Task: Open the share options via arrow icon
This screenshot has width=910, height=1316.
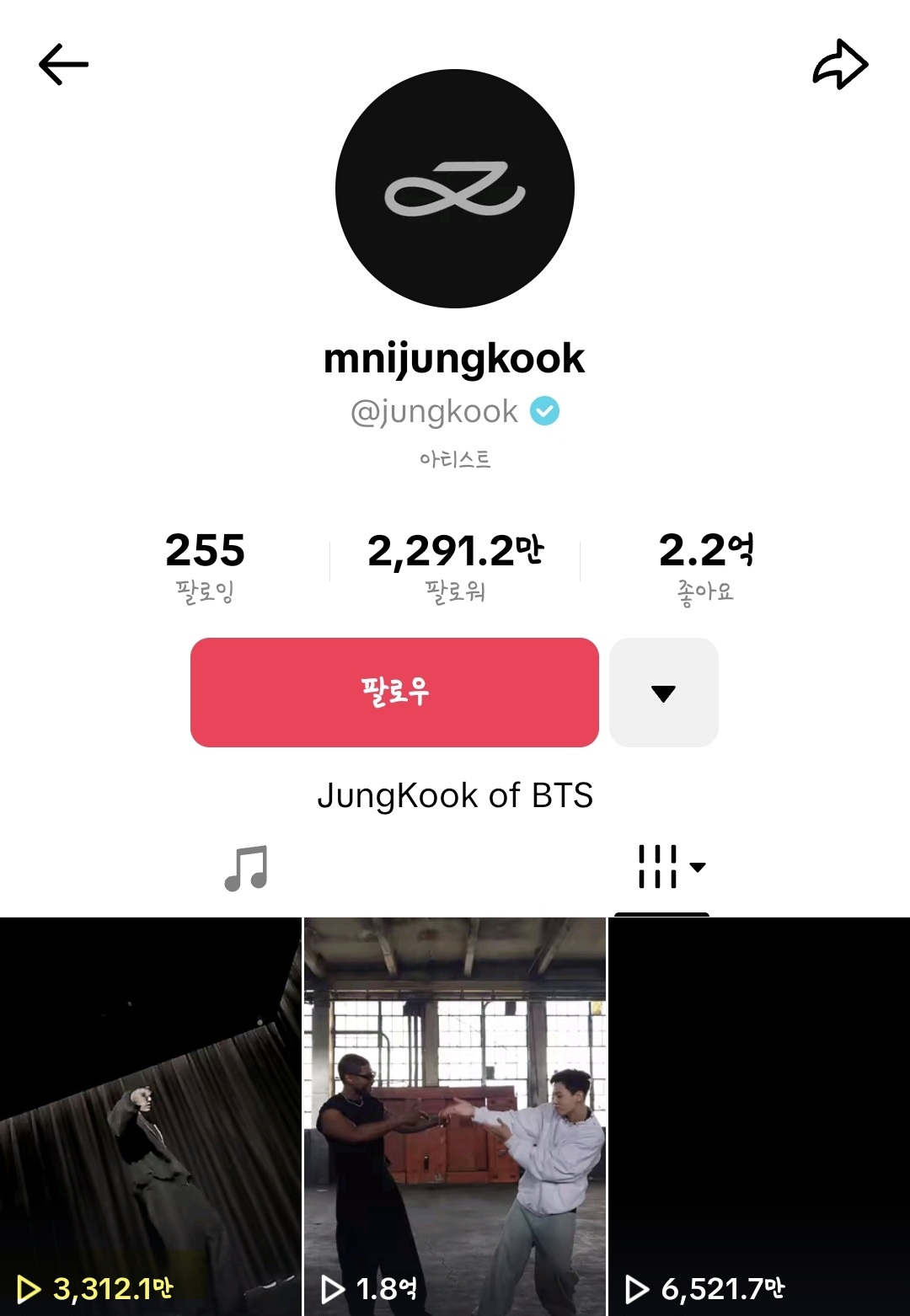Action: point(840,63)
